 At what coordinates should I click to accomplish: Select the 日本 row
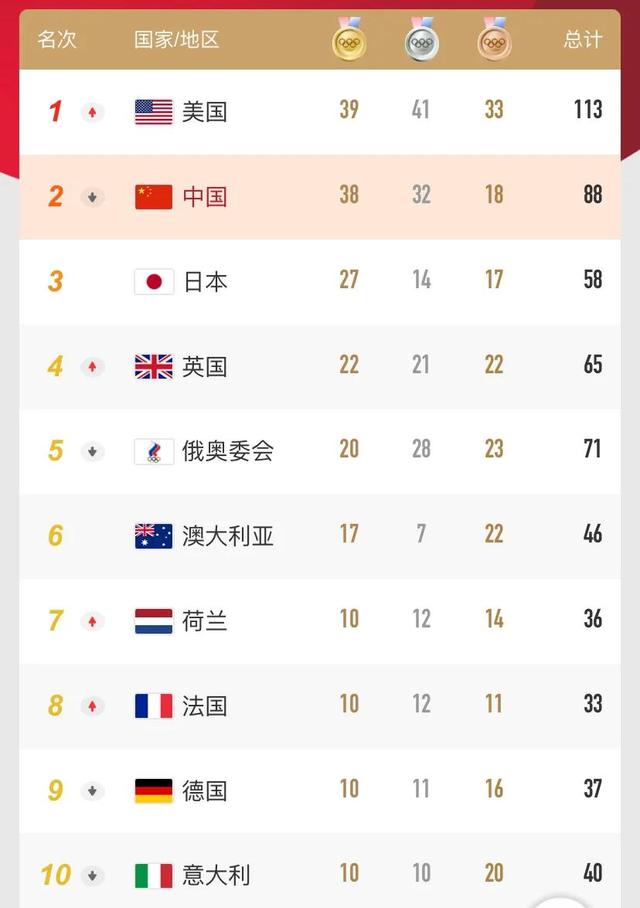pos(320,281)
